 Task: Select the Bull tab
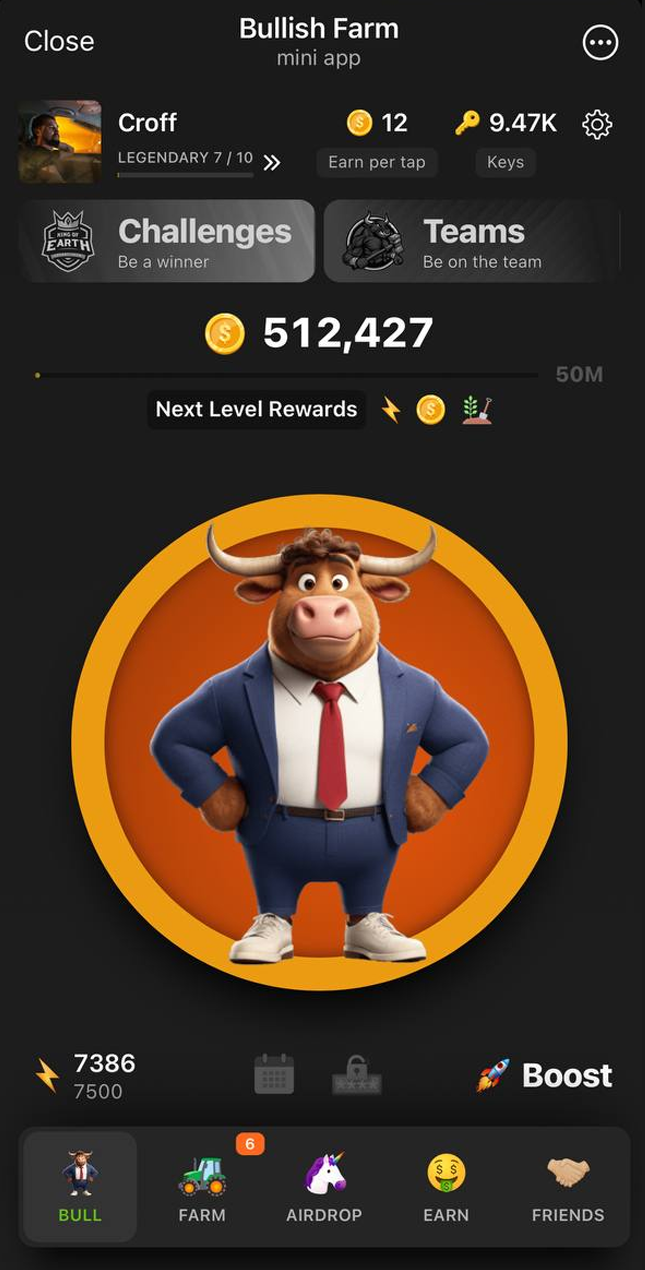click(x=80, y=1187)
